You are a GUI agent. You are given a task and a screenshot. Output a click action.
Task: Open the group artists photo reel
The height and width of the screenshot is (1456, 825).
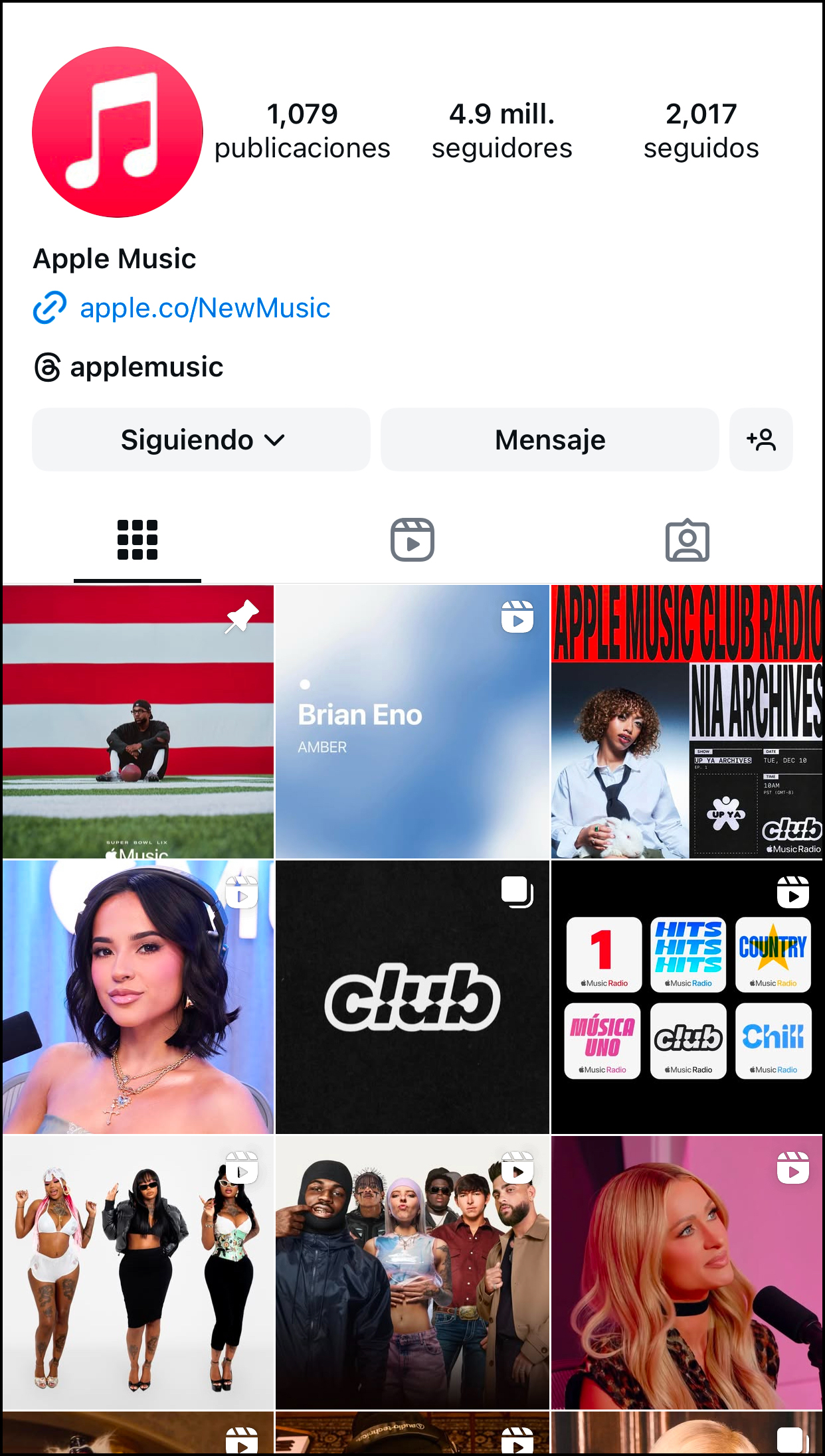pyautogui.click(x=412, y=1272)
